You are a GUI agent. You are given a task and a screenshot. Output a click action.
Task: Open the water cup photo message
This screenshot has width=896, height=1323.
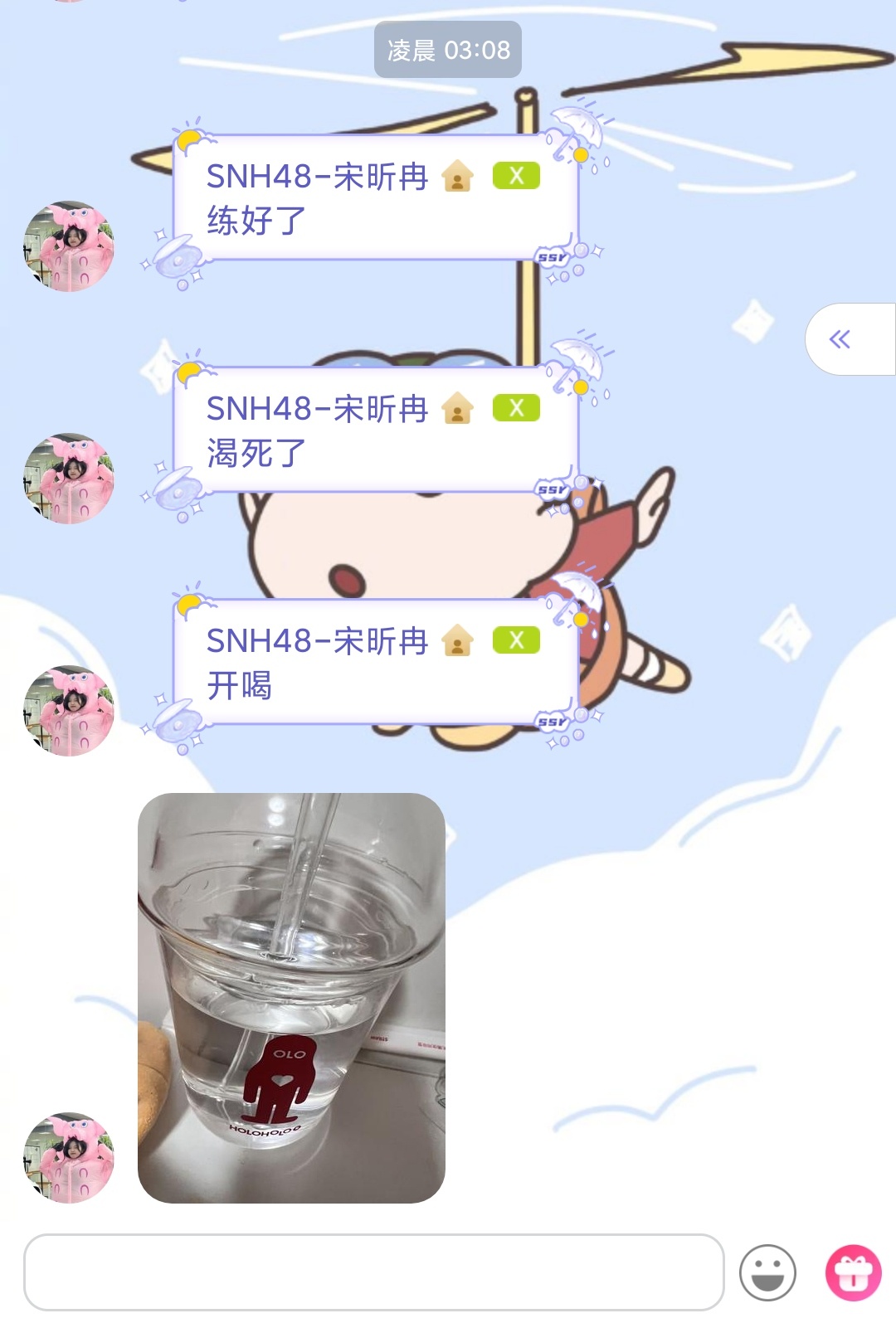291,998
